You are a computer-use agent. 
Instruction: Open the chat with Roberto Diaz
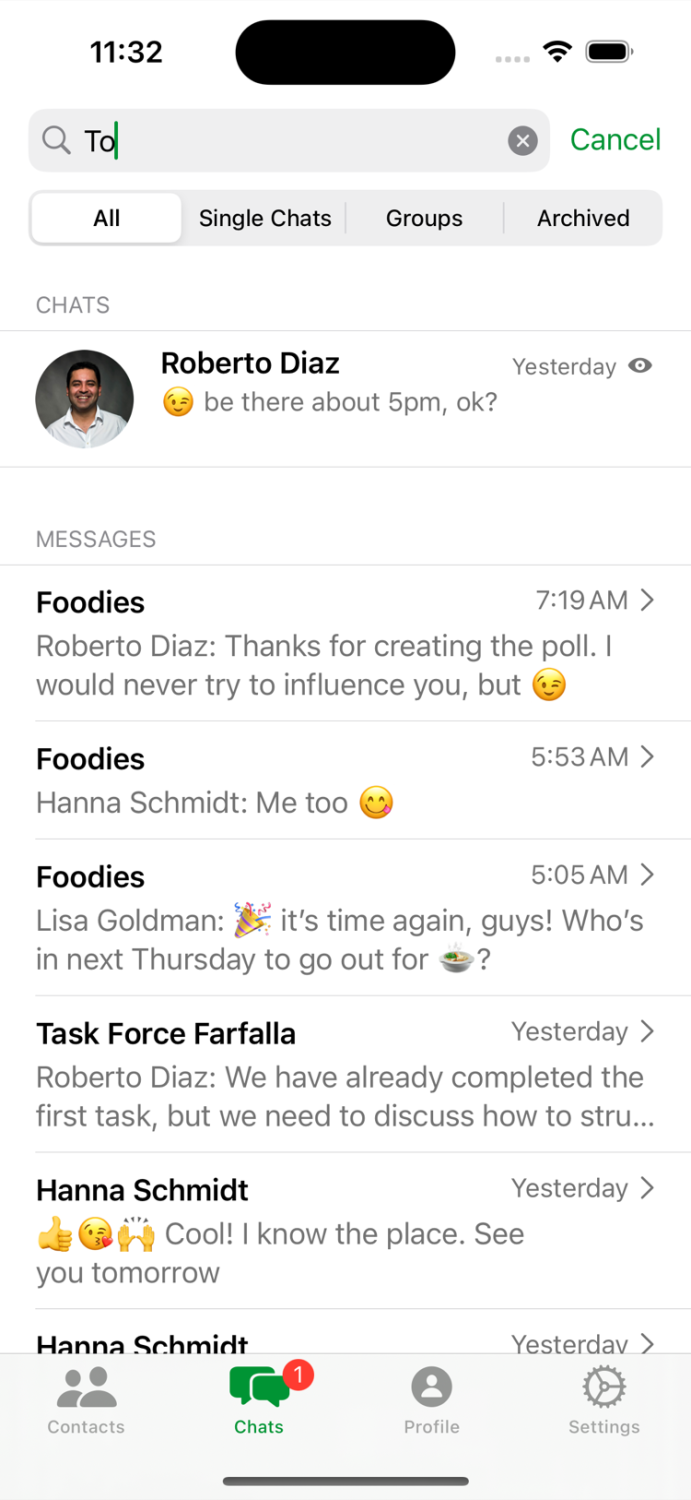tap(345, 398)
